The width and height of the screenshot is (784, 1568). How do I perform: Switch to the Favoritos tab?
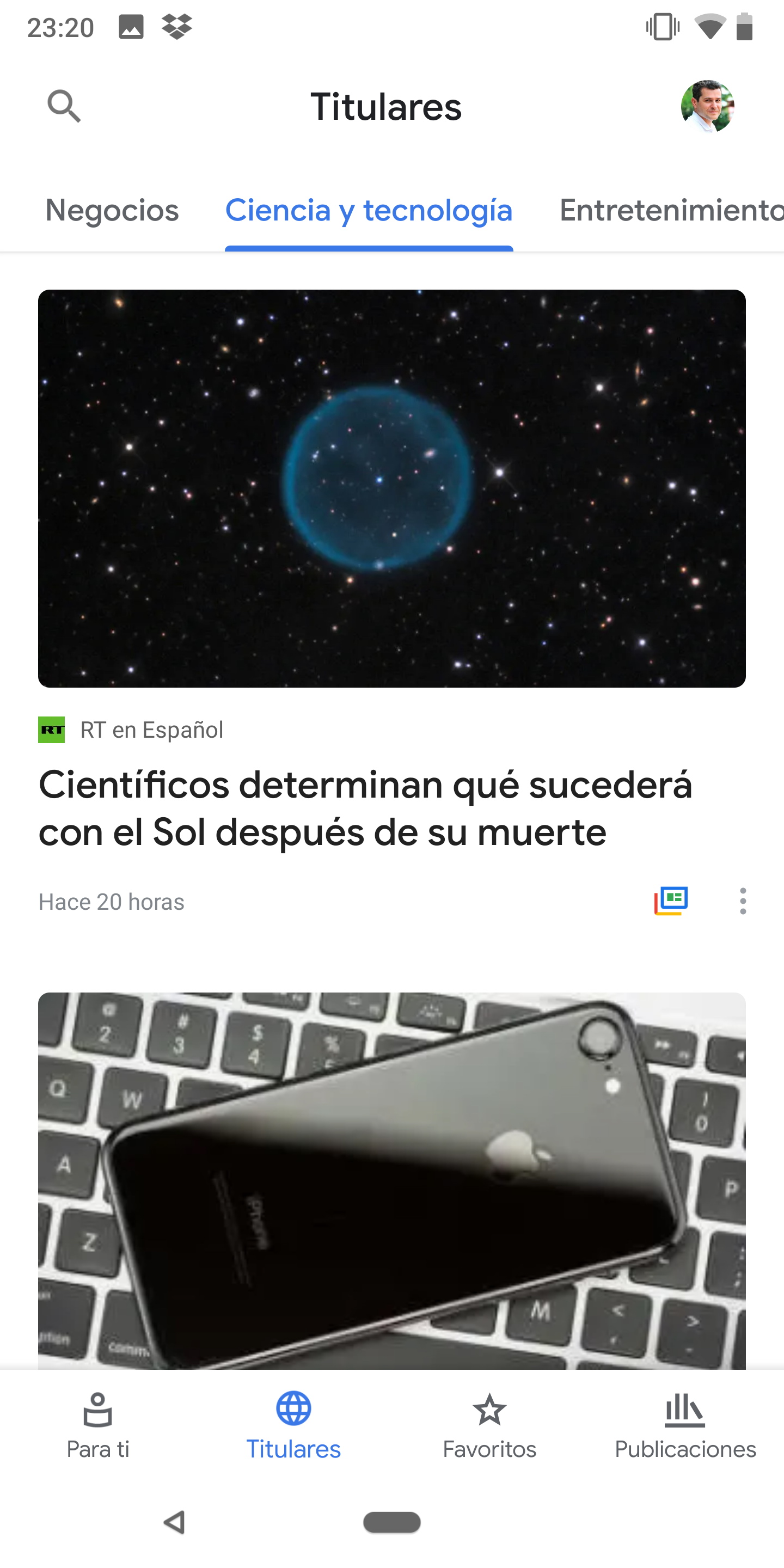tap(489, 1425)
